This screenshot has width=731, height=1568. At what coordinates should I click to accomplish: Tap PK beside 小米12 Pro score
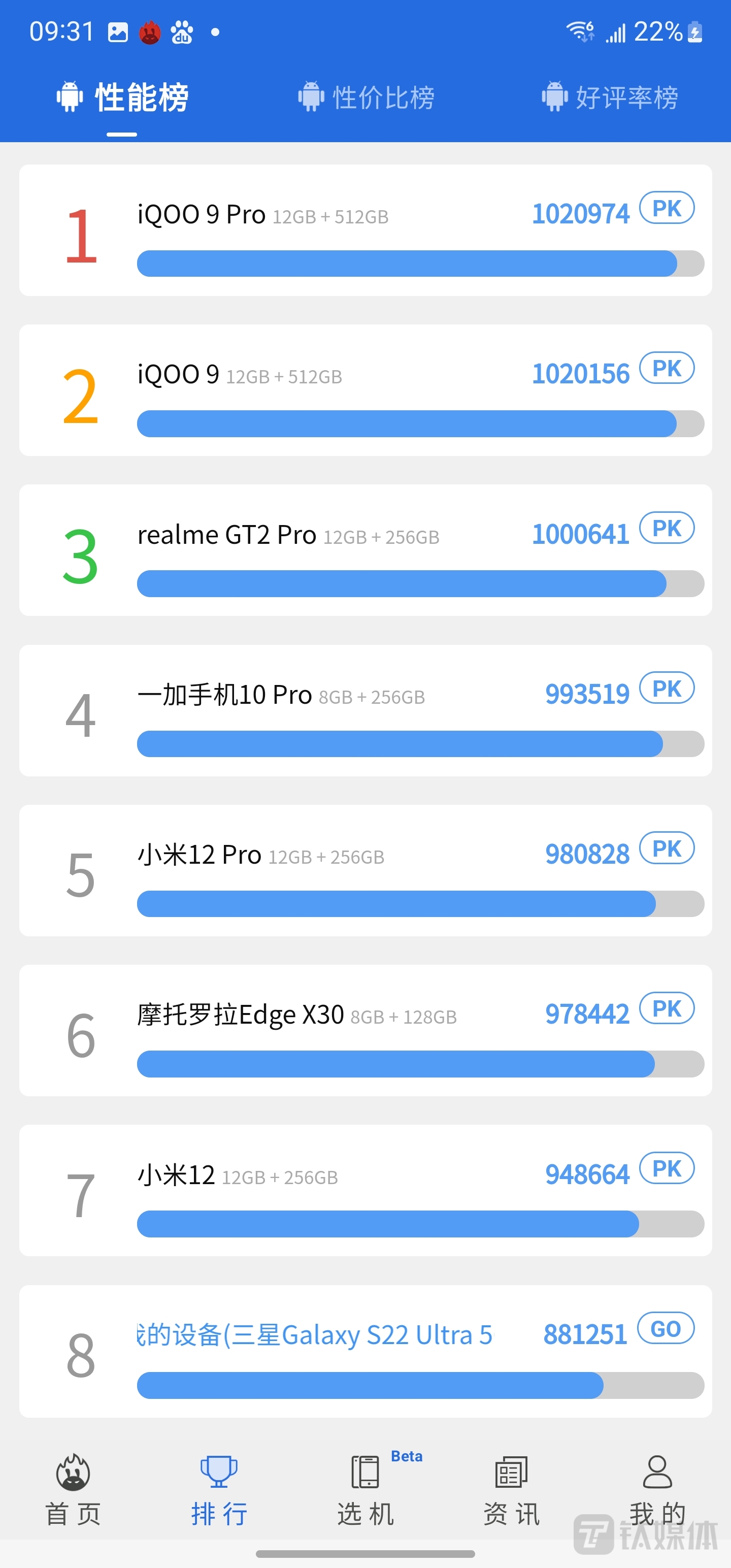(x=667, y=848)
